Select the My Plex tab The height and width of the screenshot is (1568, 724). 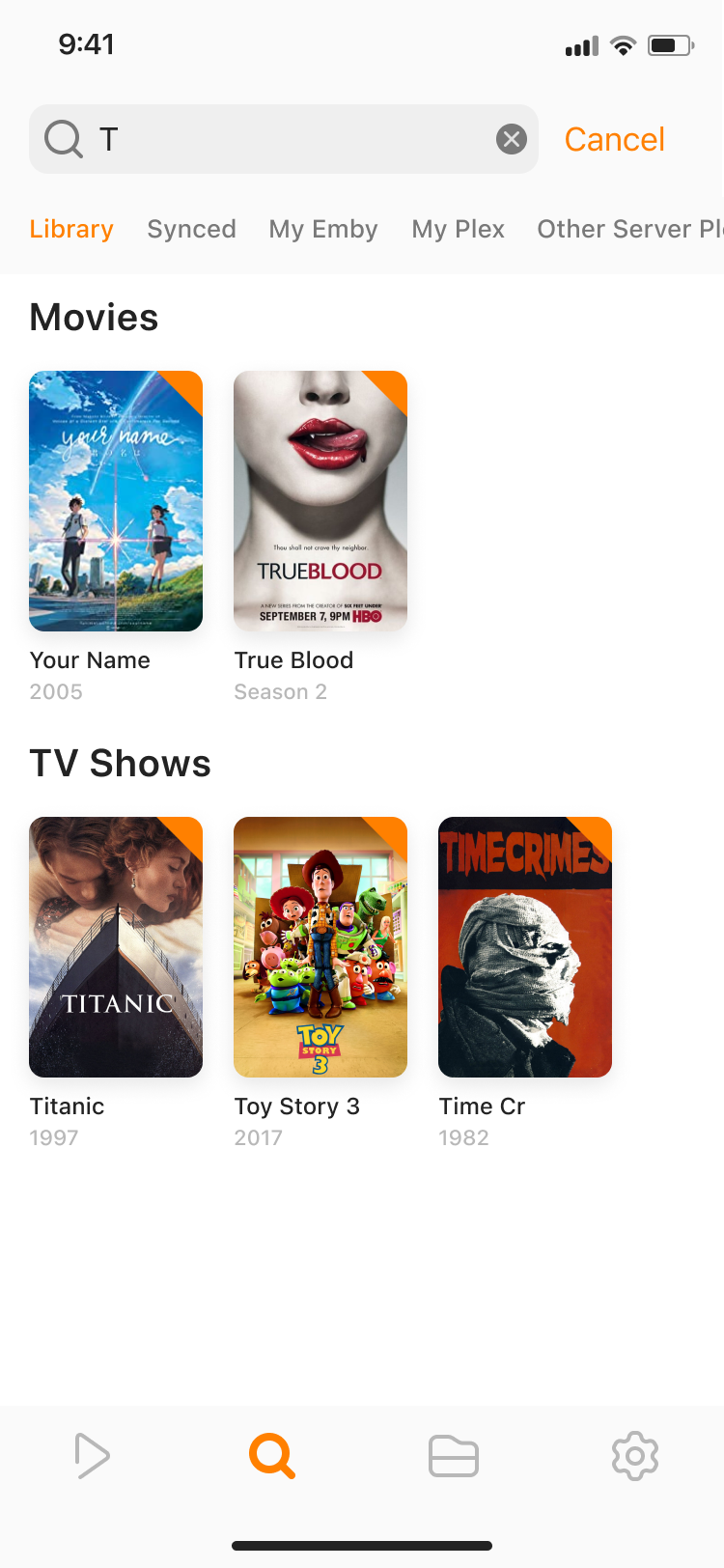tap(458, 229)
